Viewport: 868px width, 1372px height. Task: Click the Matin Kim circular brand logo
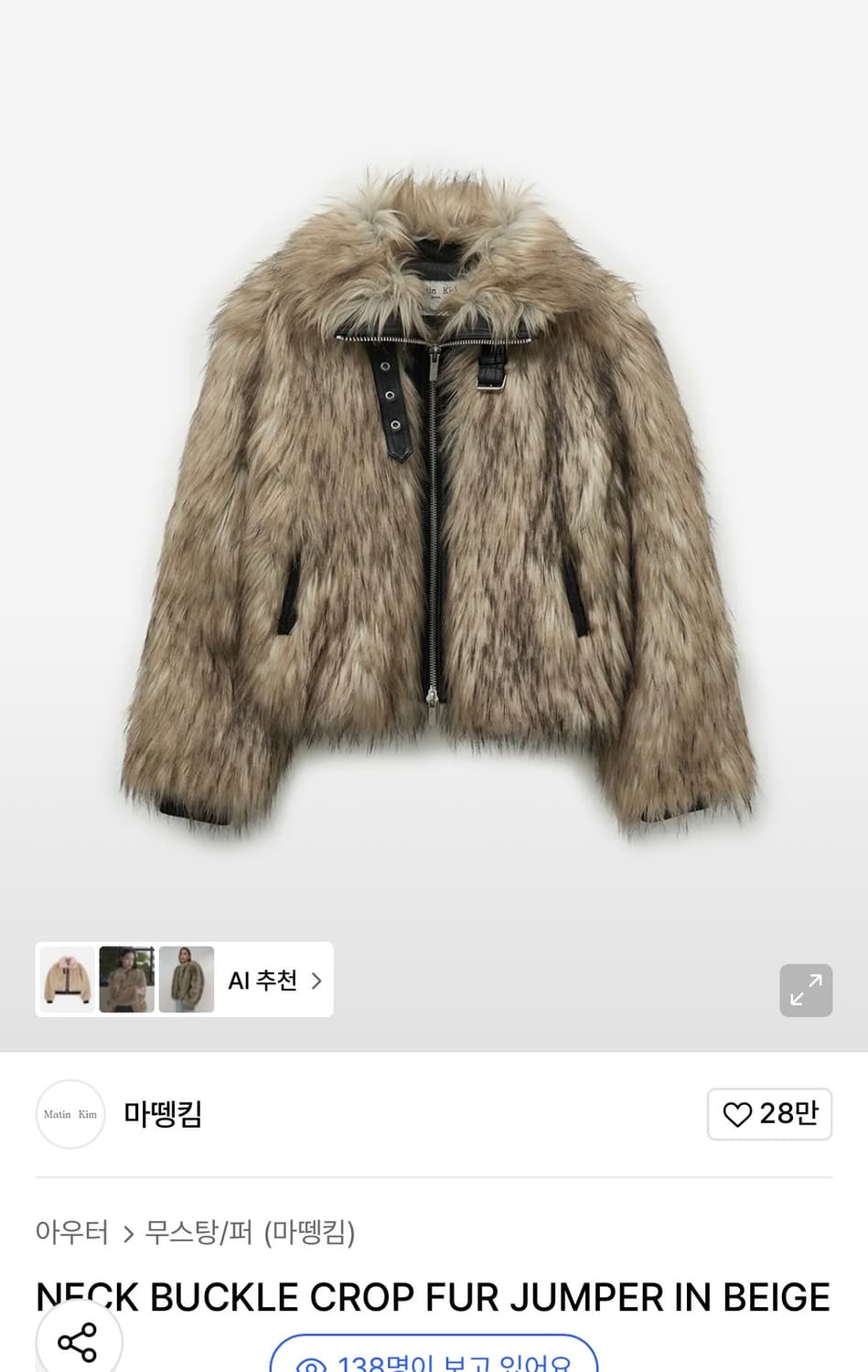pos(70,1114)
